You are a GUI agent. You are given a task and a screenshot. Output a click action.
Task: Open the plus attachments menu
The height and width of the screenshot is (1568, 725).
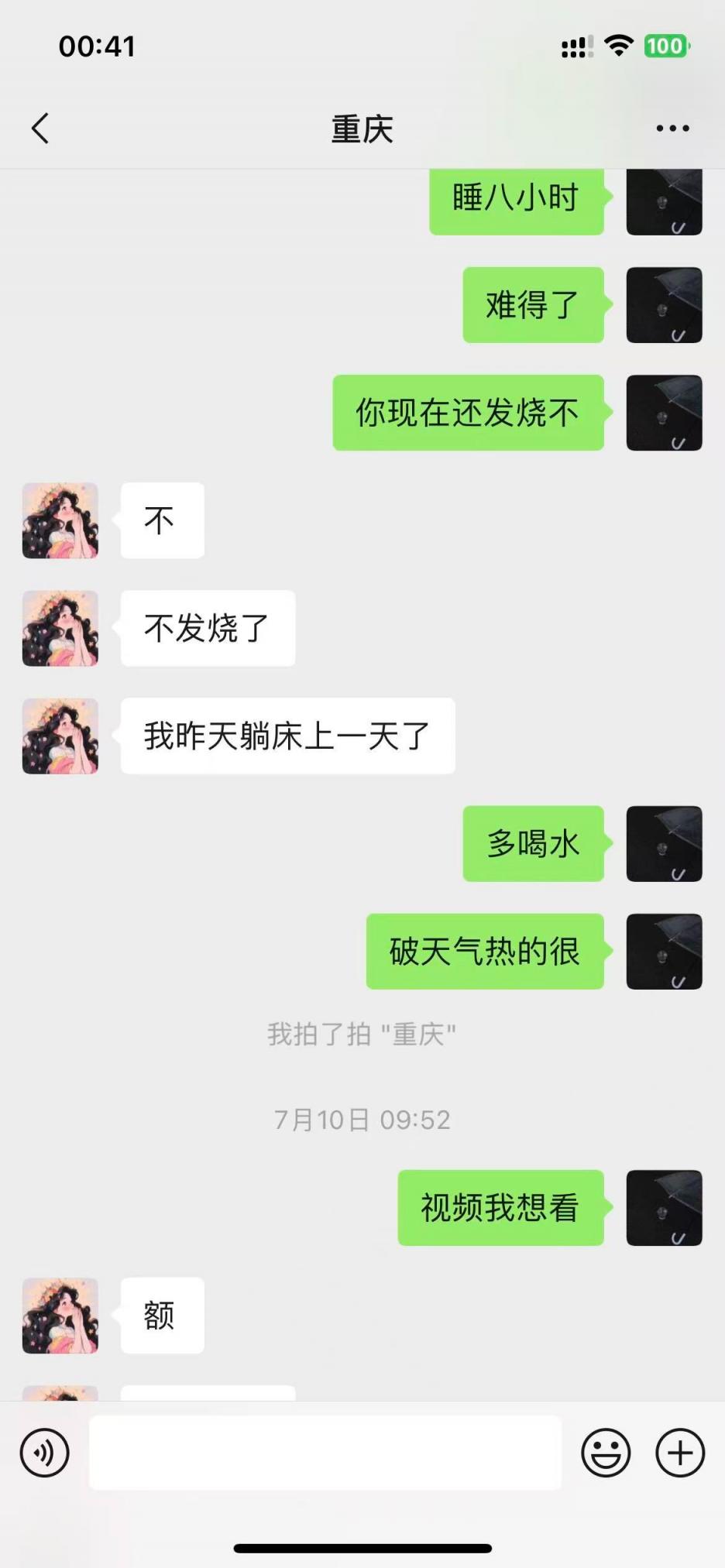click(680, 1453)
